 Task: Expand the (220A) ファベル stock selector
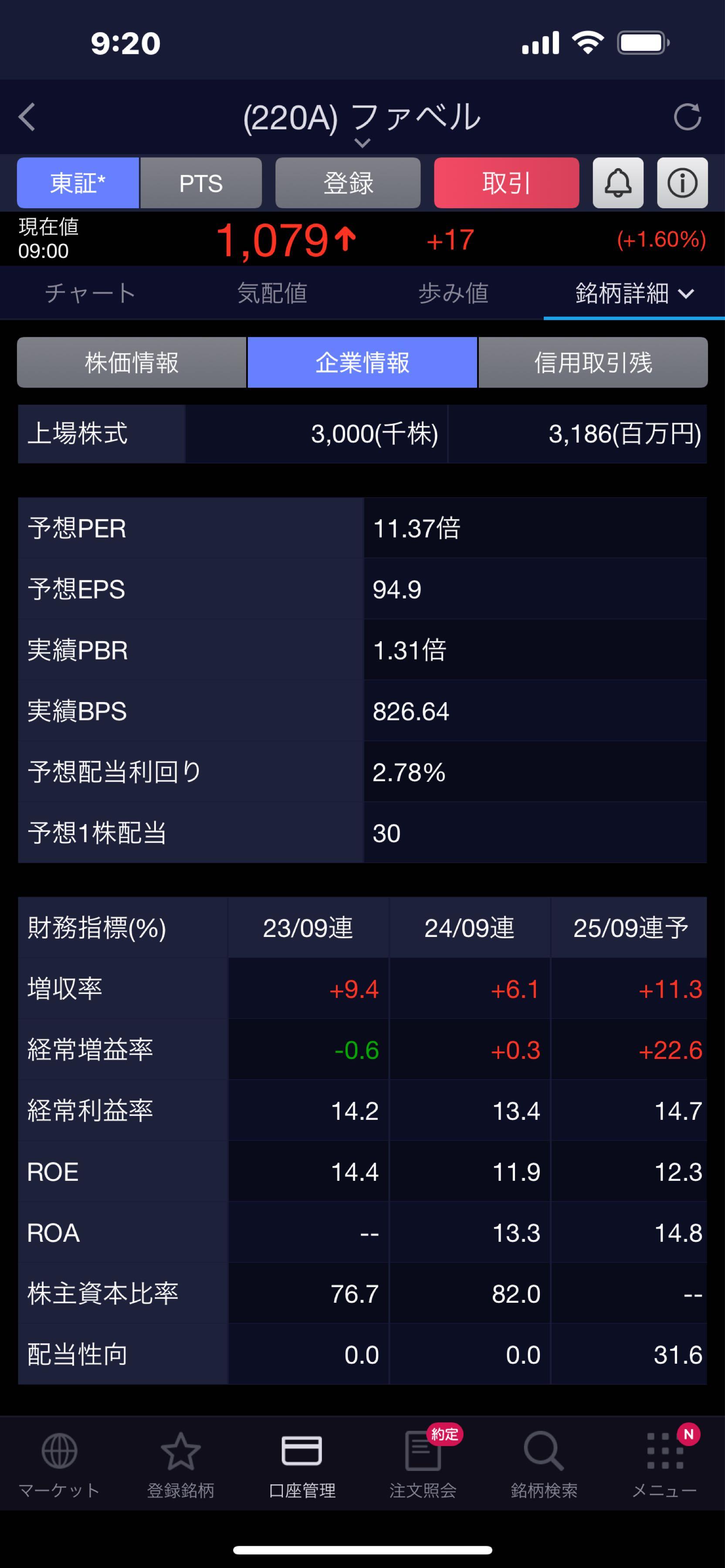pos(362,122)
